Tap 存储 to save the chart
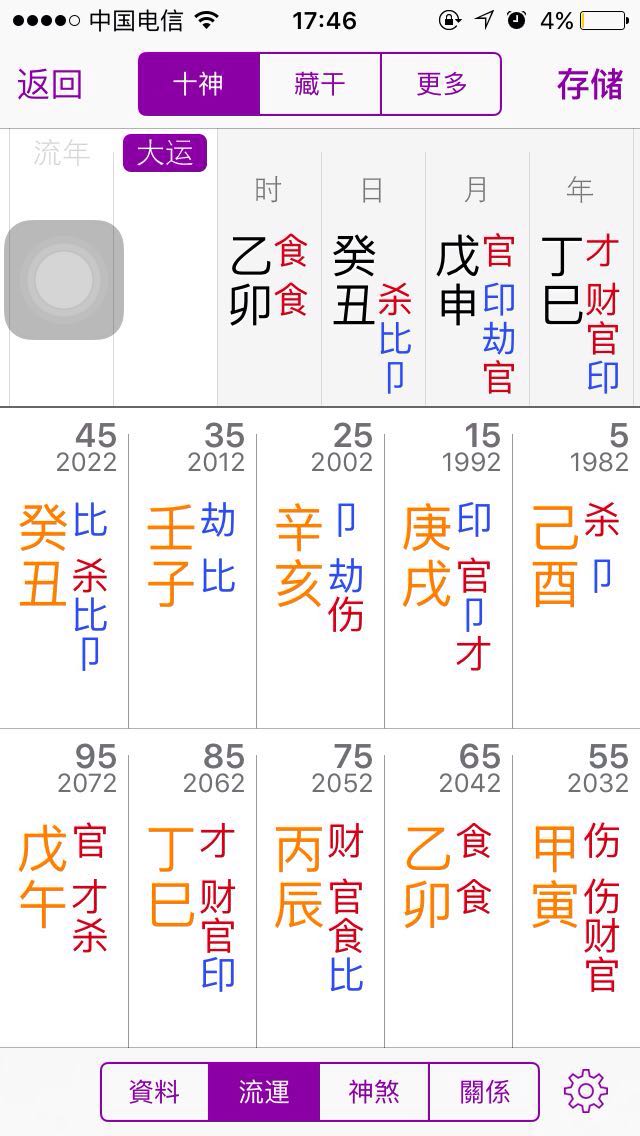This screenshot has height=1136, width=640. coord(590,85)
